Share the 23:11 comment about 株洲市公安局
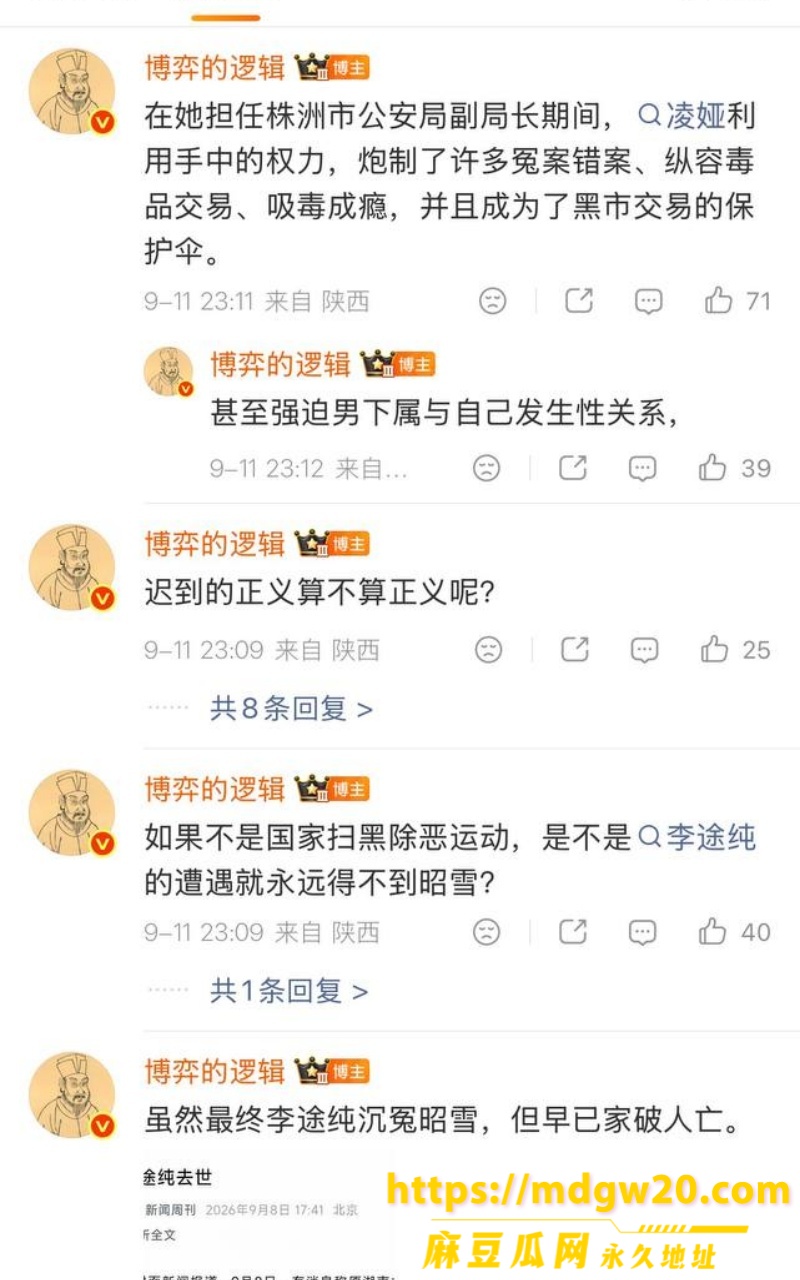Image resolution: width=800 pixels, height=1280 pixels. pyautogui.click(x=579, y=300)
